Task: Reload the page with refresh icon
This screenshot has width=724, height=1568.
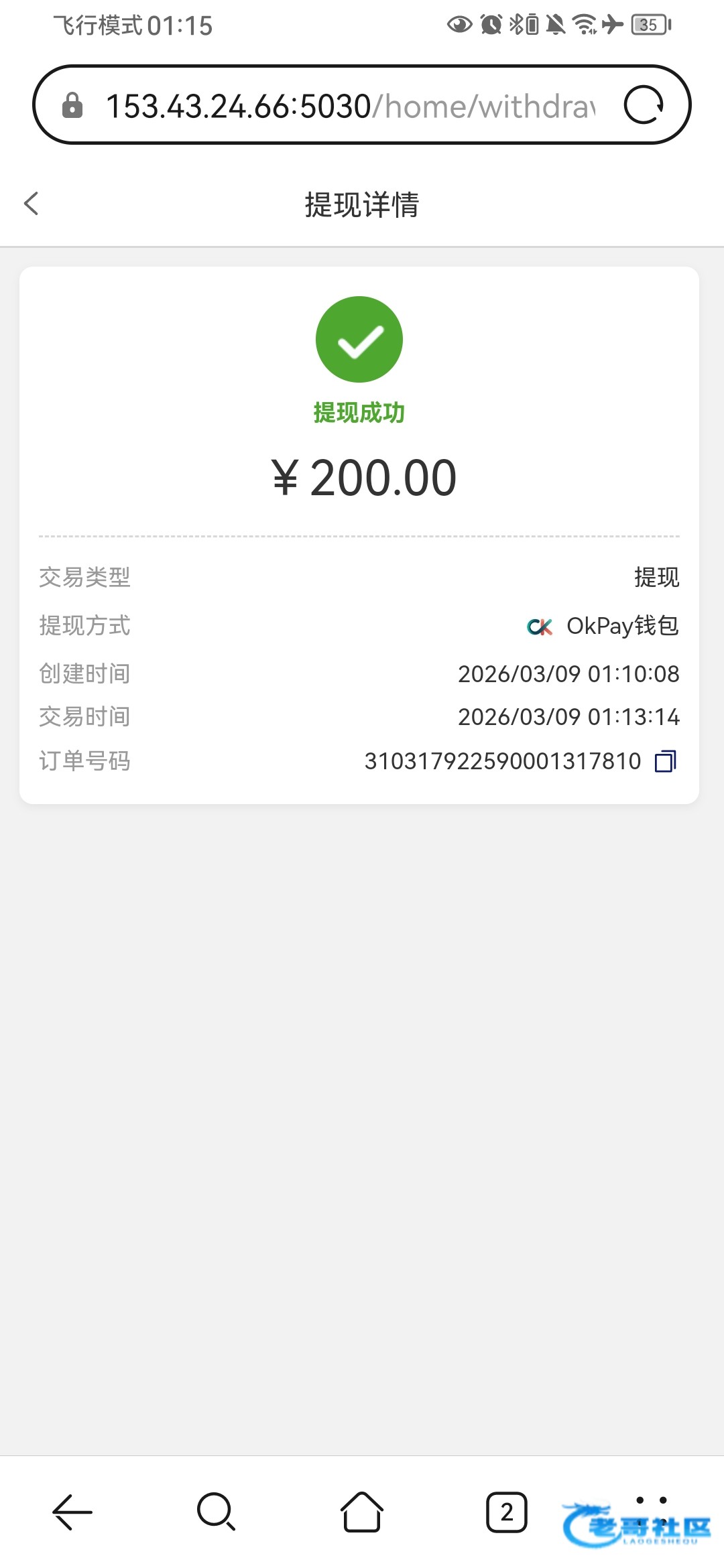Action: click(x=644, y=105)
